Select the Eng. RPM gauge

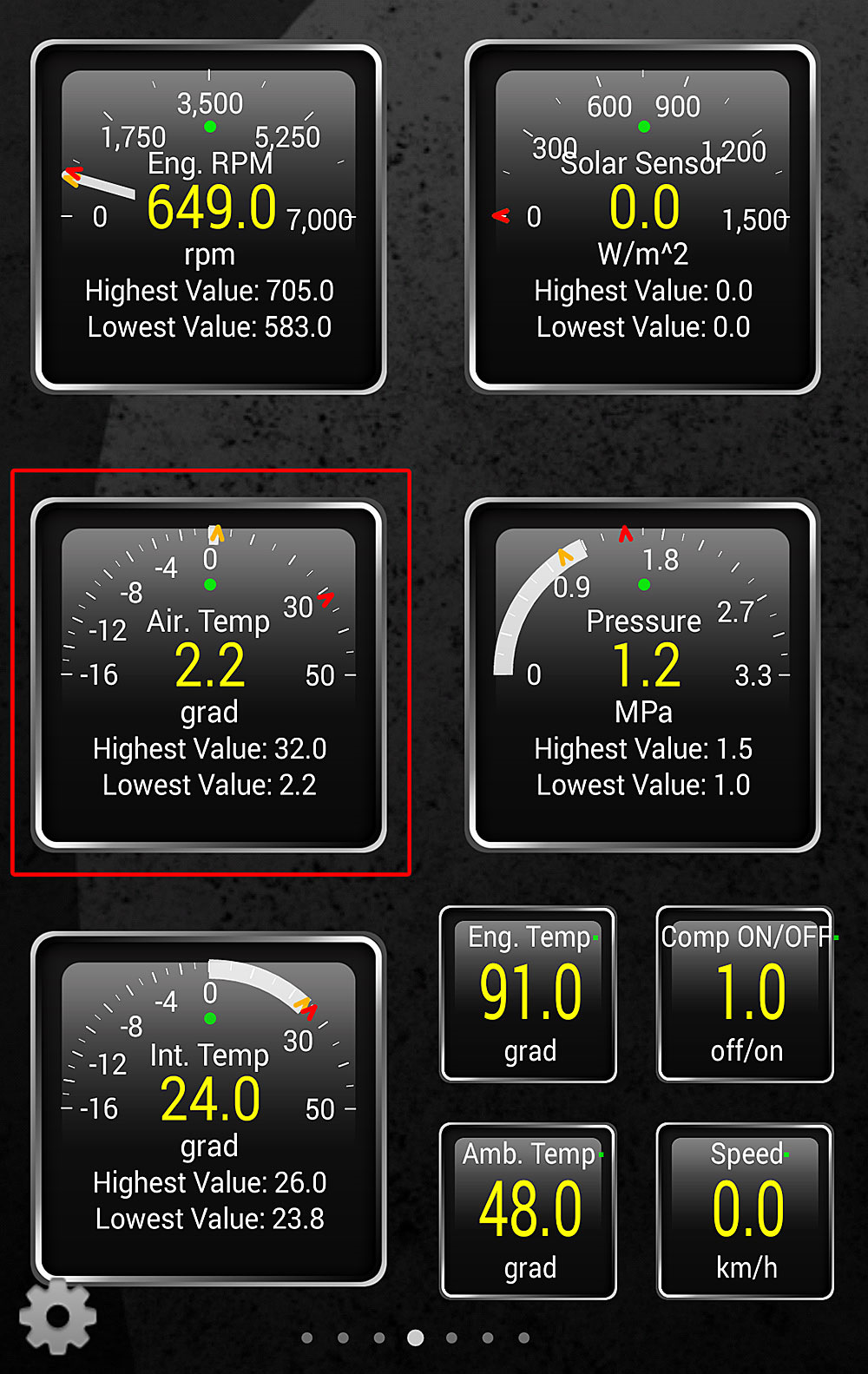point(209,218)
